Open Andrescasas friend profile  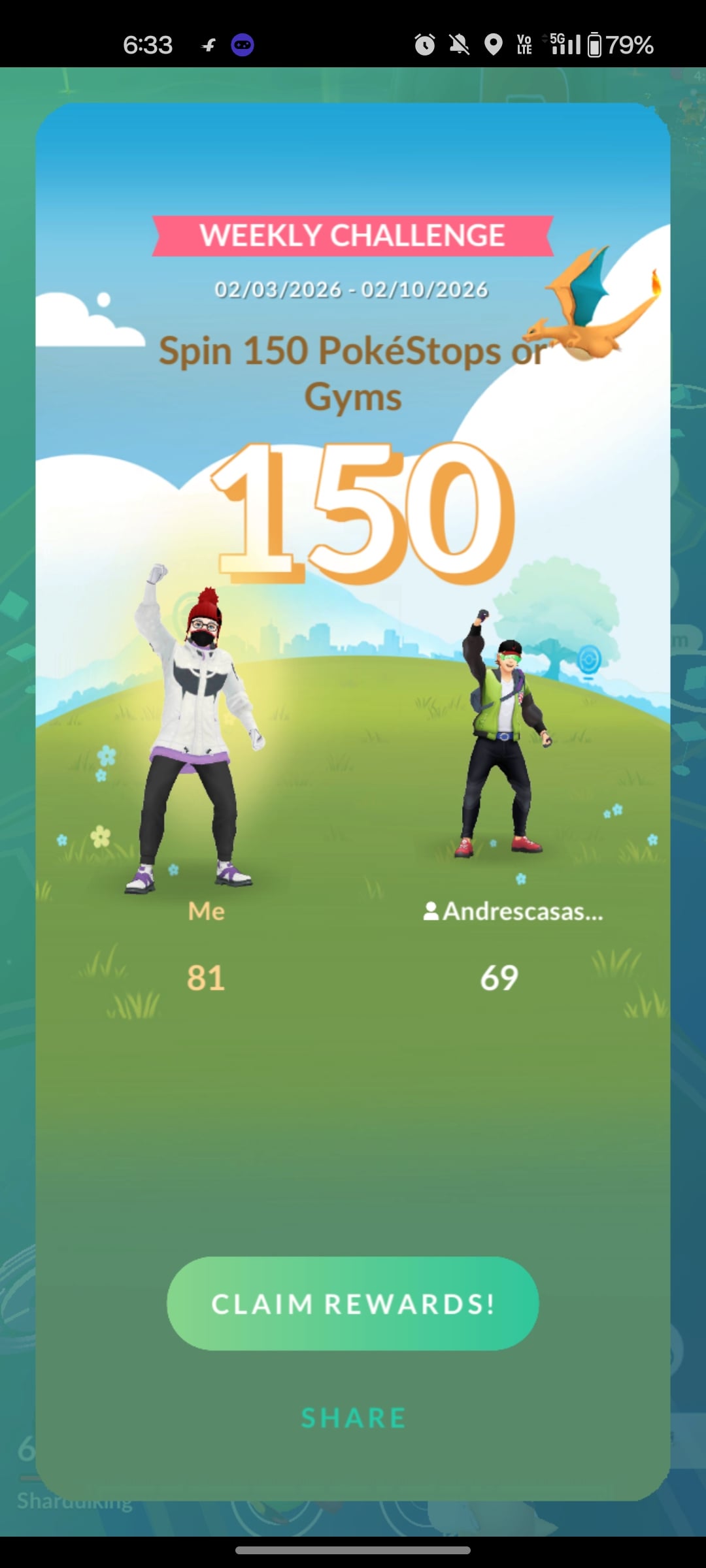514,911
